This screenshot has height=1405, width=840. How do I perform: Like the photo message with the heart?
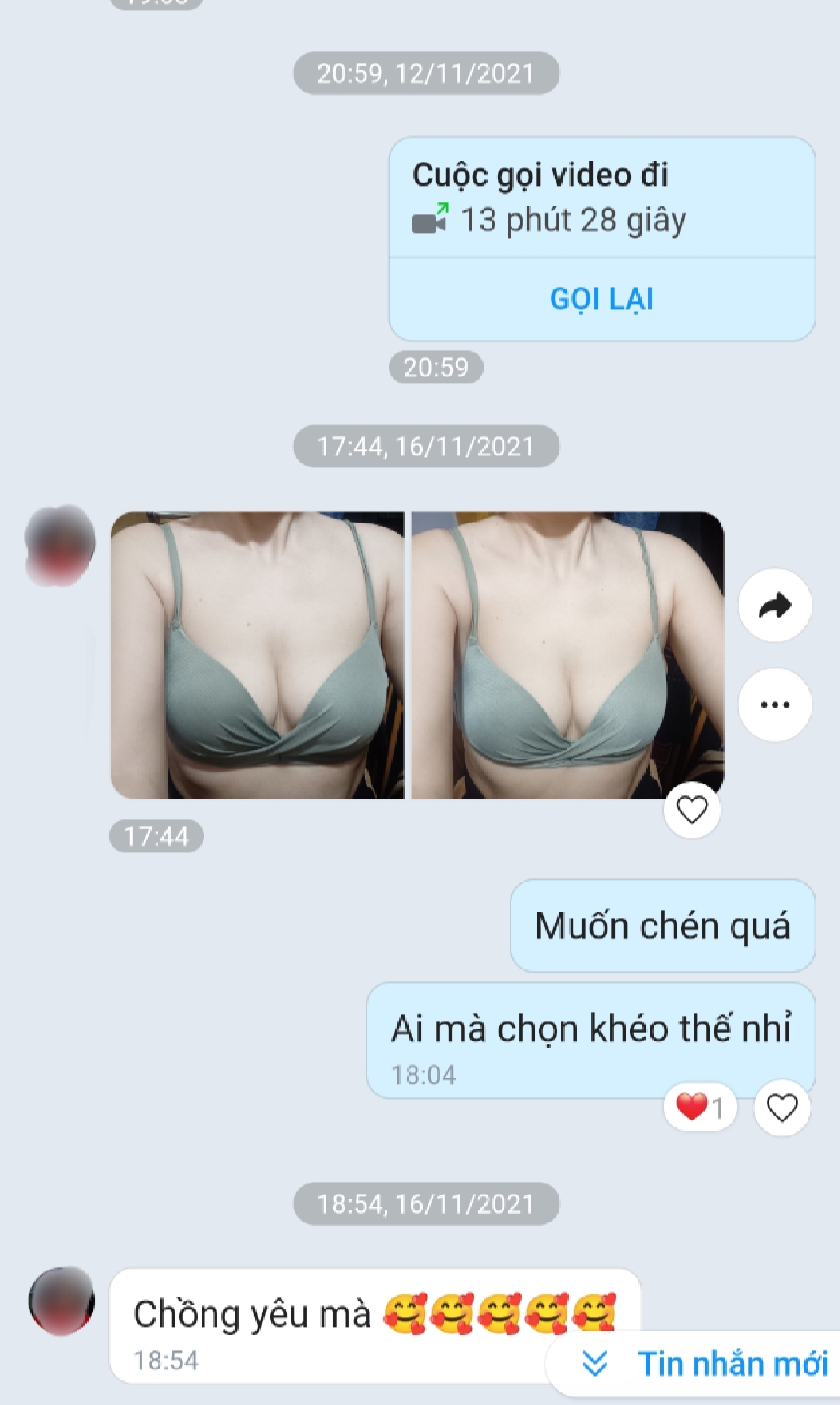tap(692, 810)
